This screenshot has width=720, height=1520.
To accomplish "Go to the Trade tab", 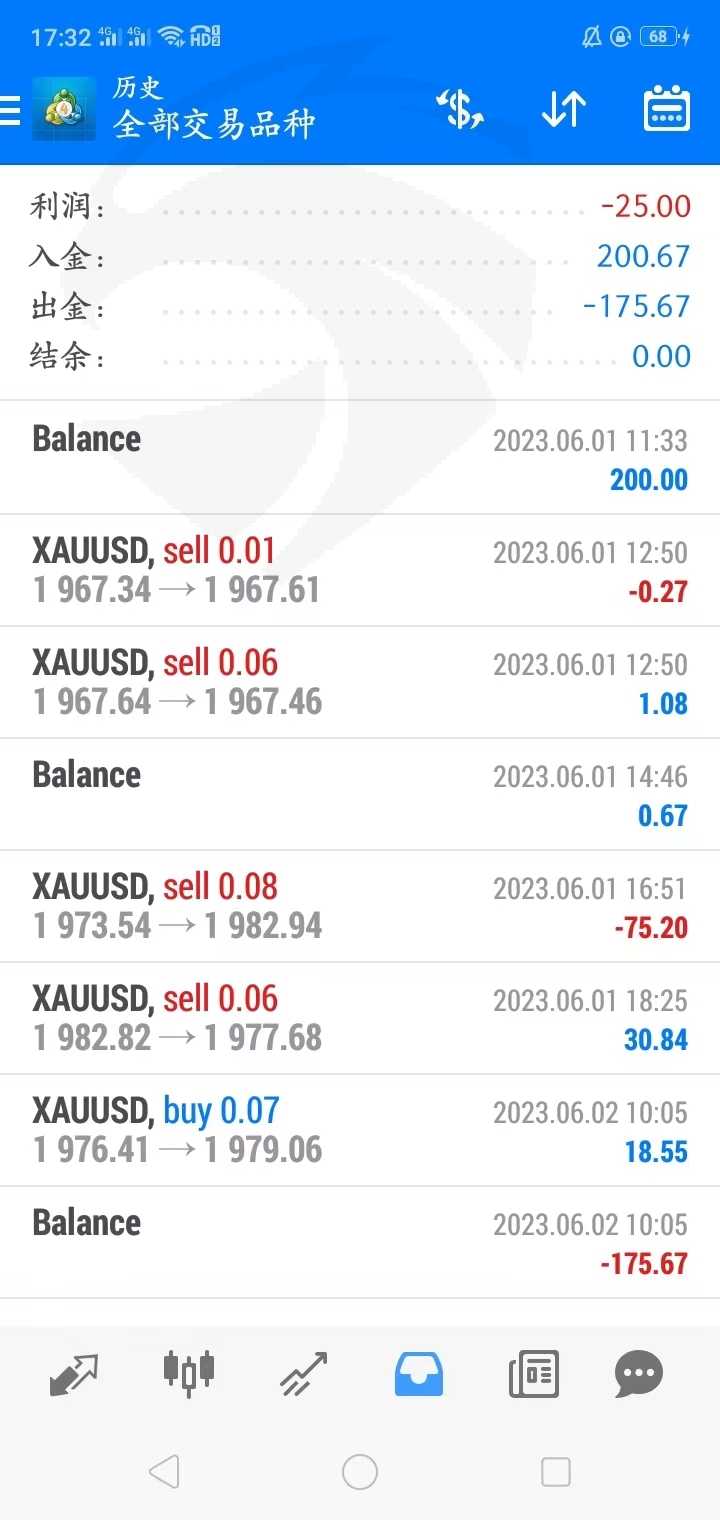I will (x=304, y=1373).
